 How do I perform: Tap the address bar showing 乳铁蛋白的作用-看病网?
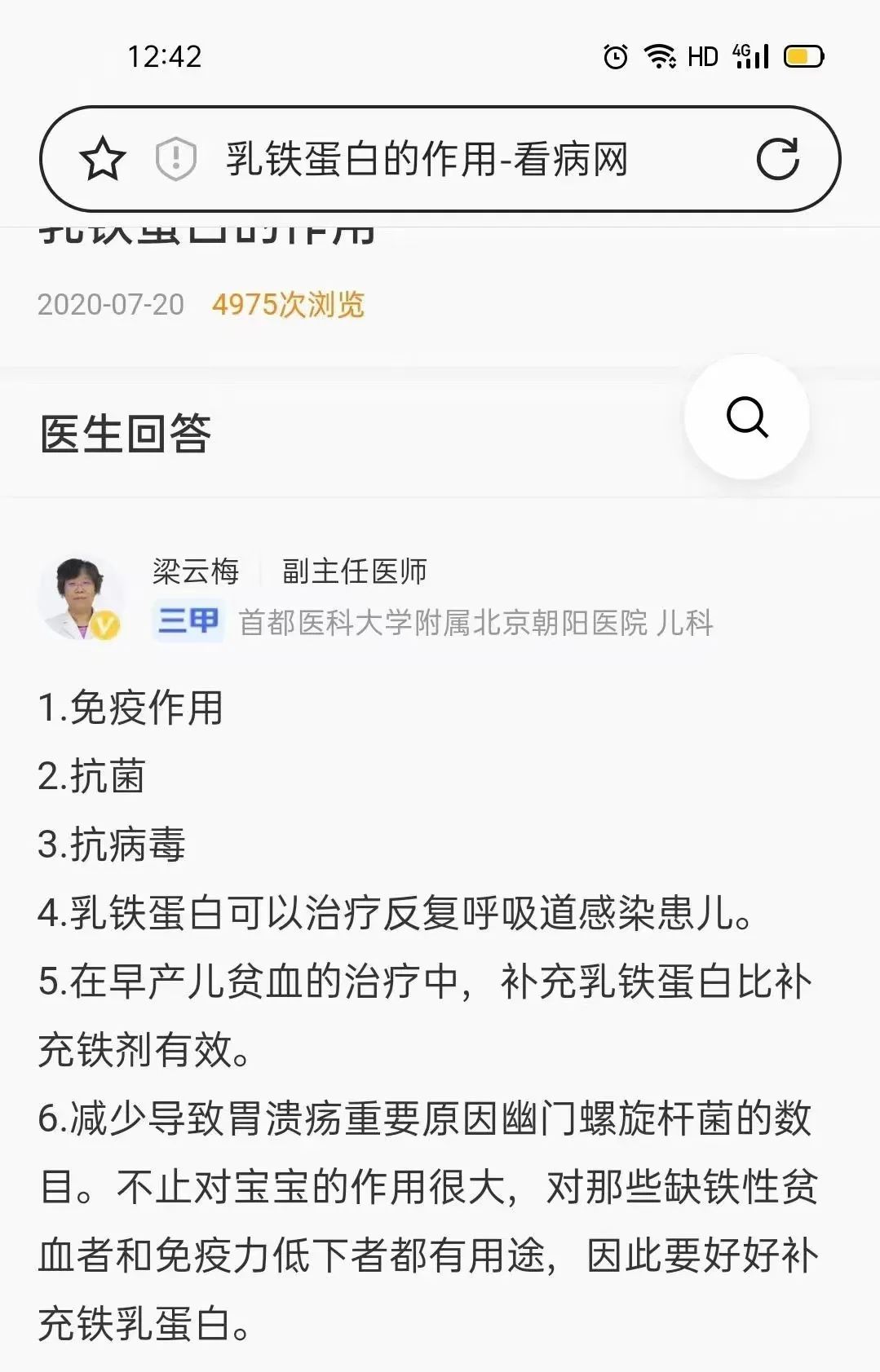coord(427,159)
